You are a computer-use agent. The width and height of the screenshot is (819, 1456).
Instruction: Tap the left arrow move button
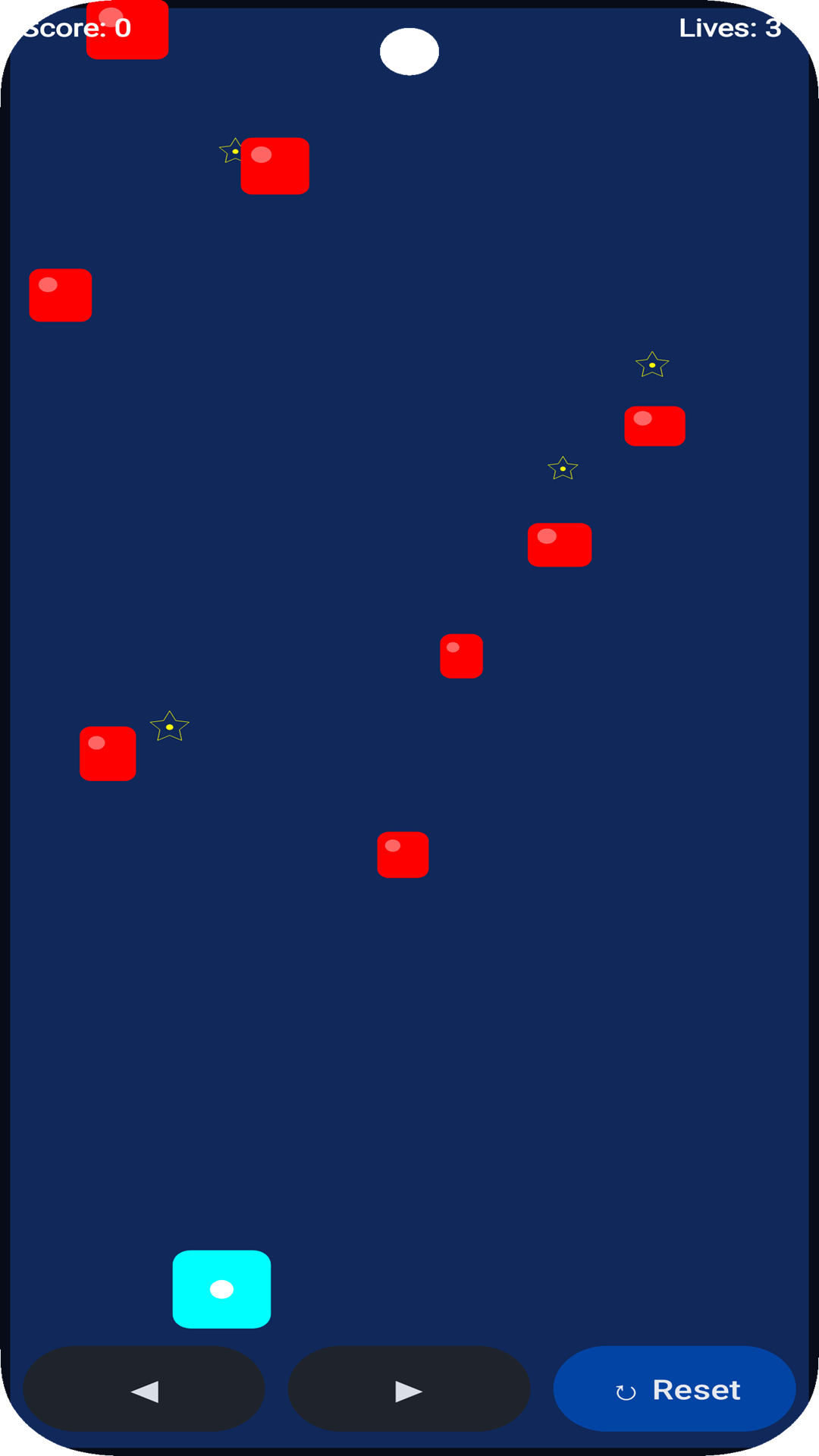tap(144, 1389)
